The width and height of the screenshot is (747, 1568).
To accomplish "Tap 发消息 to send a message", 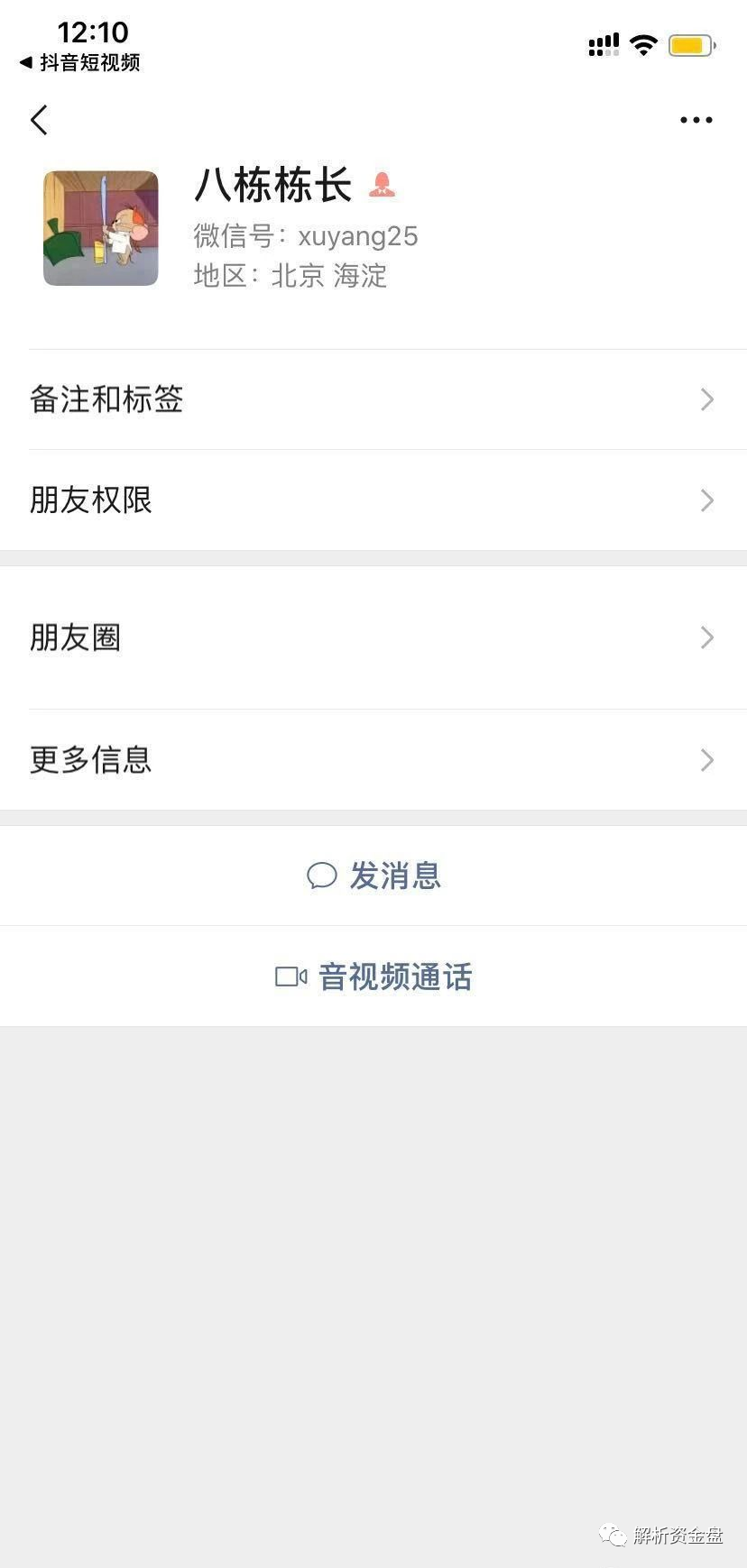I will point(373,876).
